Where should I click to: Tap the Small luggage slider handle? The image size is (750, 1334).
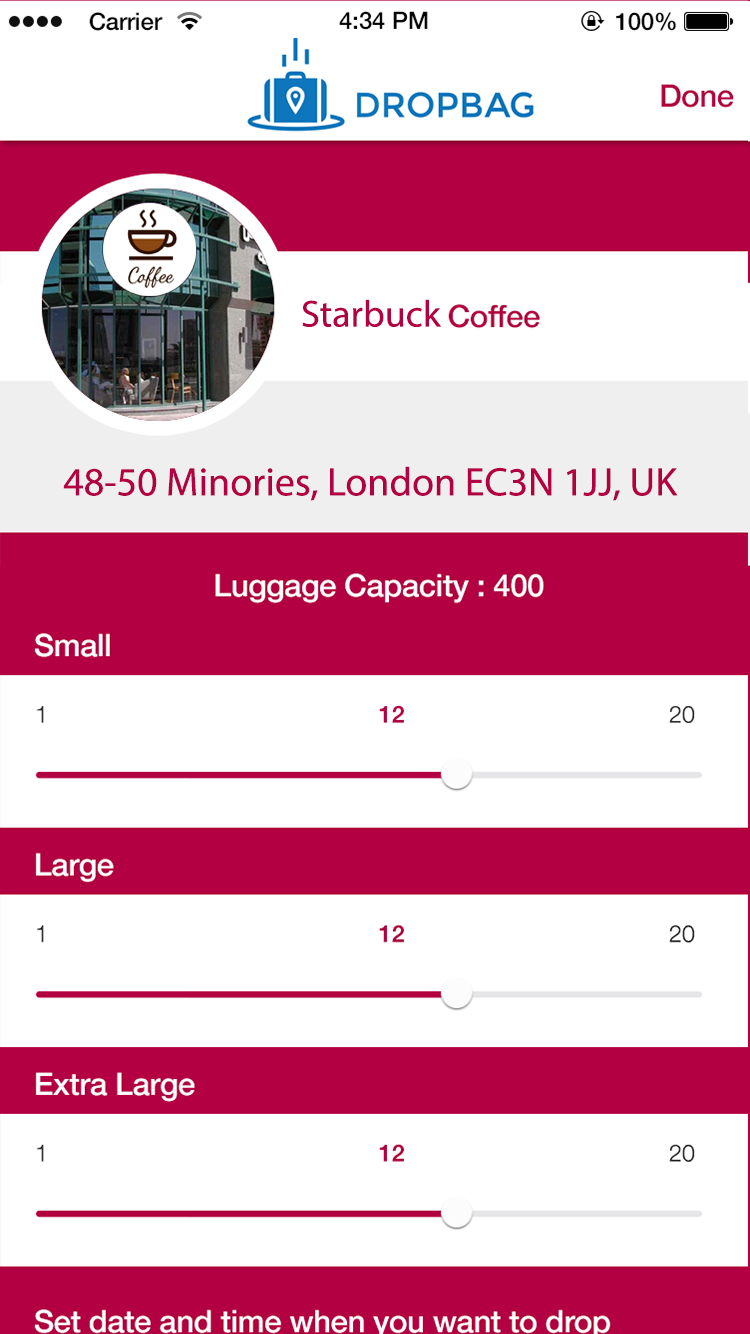point(456,774)
